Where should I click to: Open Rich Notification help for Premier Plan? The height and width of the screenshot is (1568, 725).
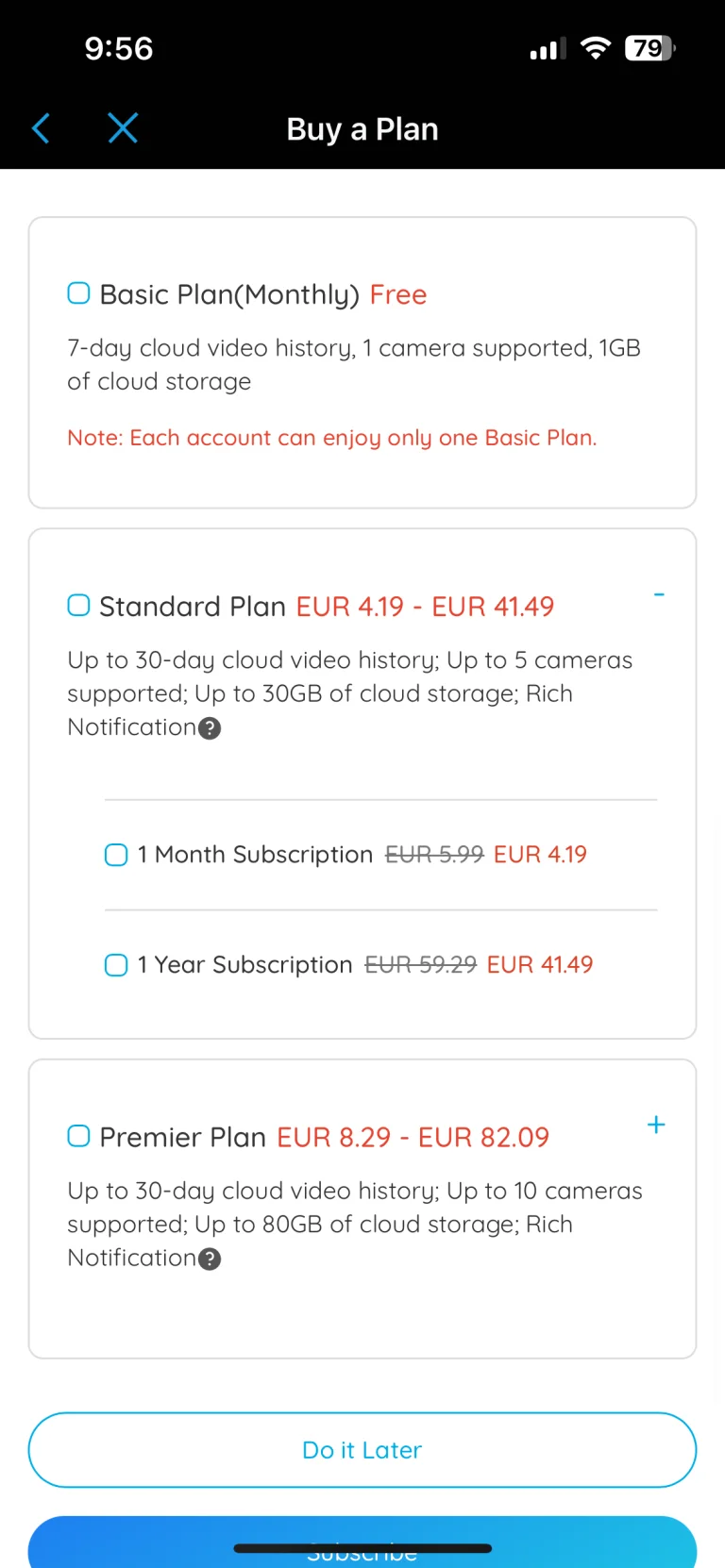(x=209, y=1259)
